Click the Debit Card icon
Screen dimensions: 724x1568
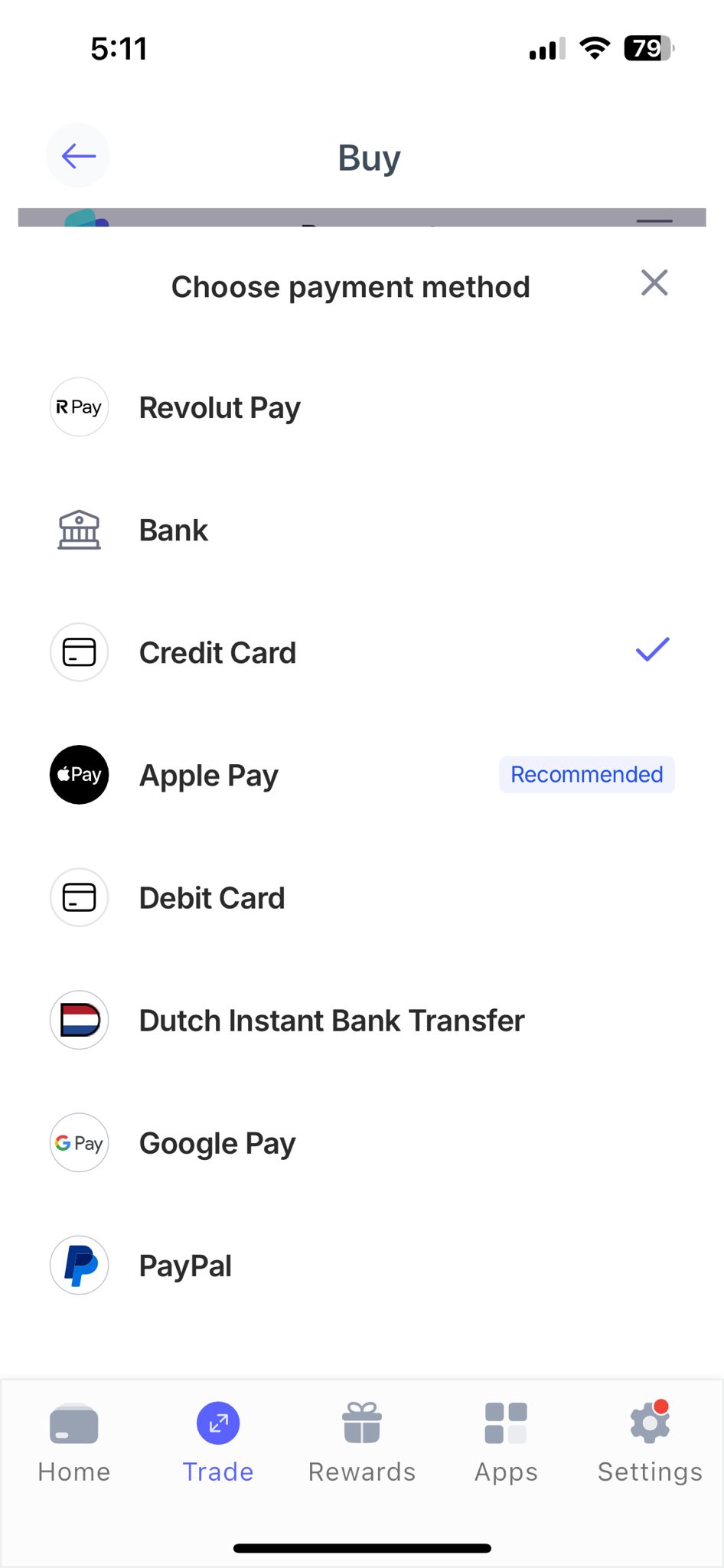(79, 897)
